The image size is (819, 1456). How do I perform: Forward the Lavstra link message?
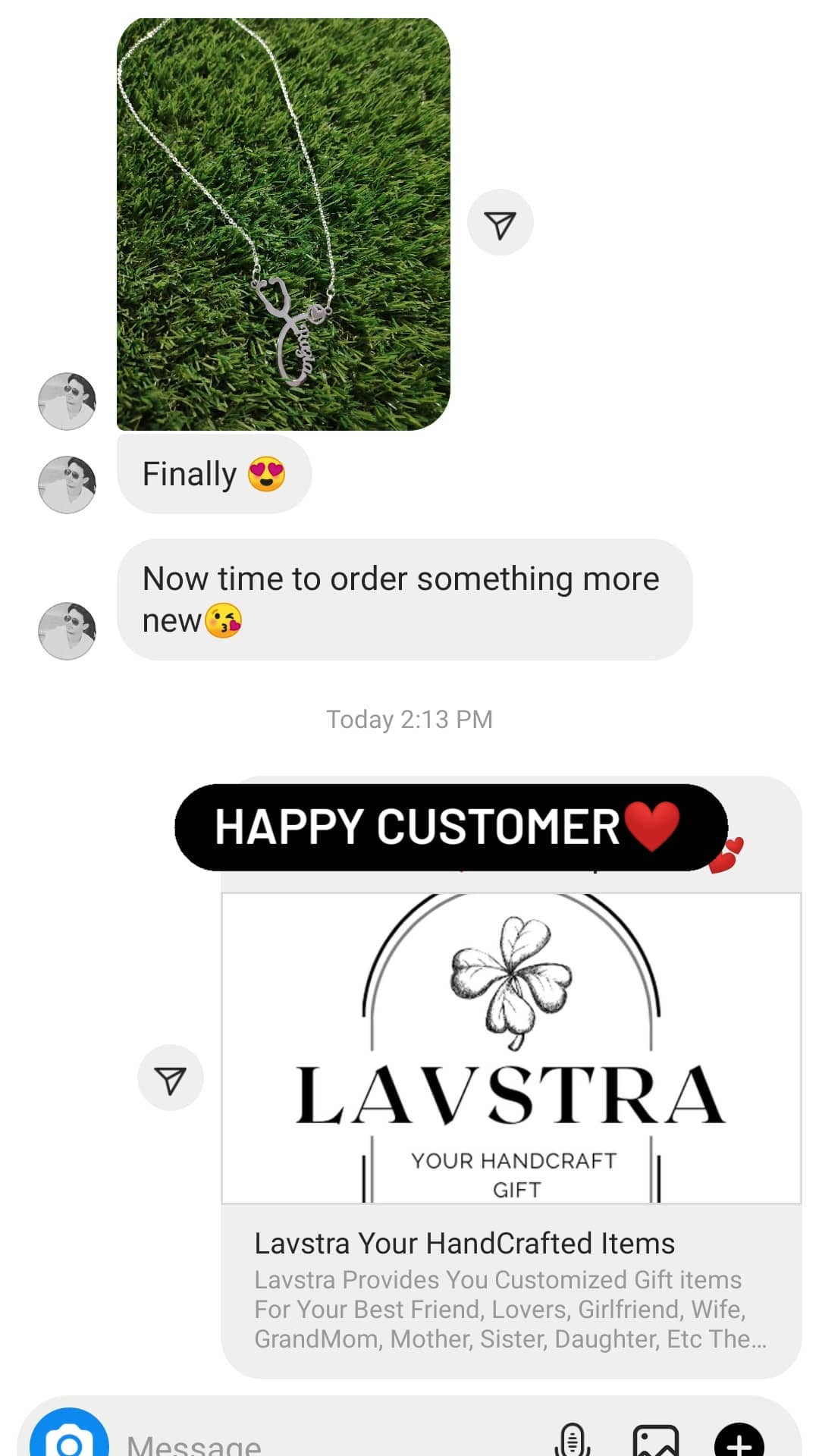(171, 1078)
